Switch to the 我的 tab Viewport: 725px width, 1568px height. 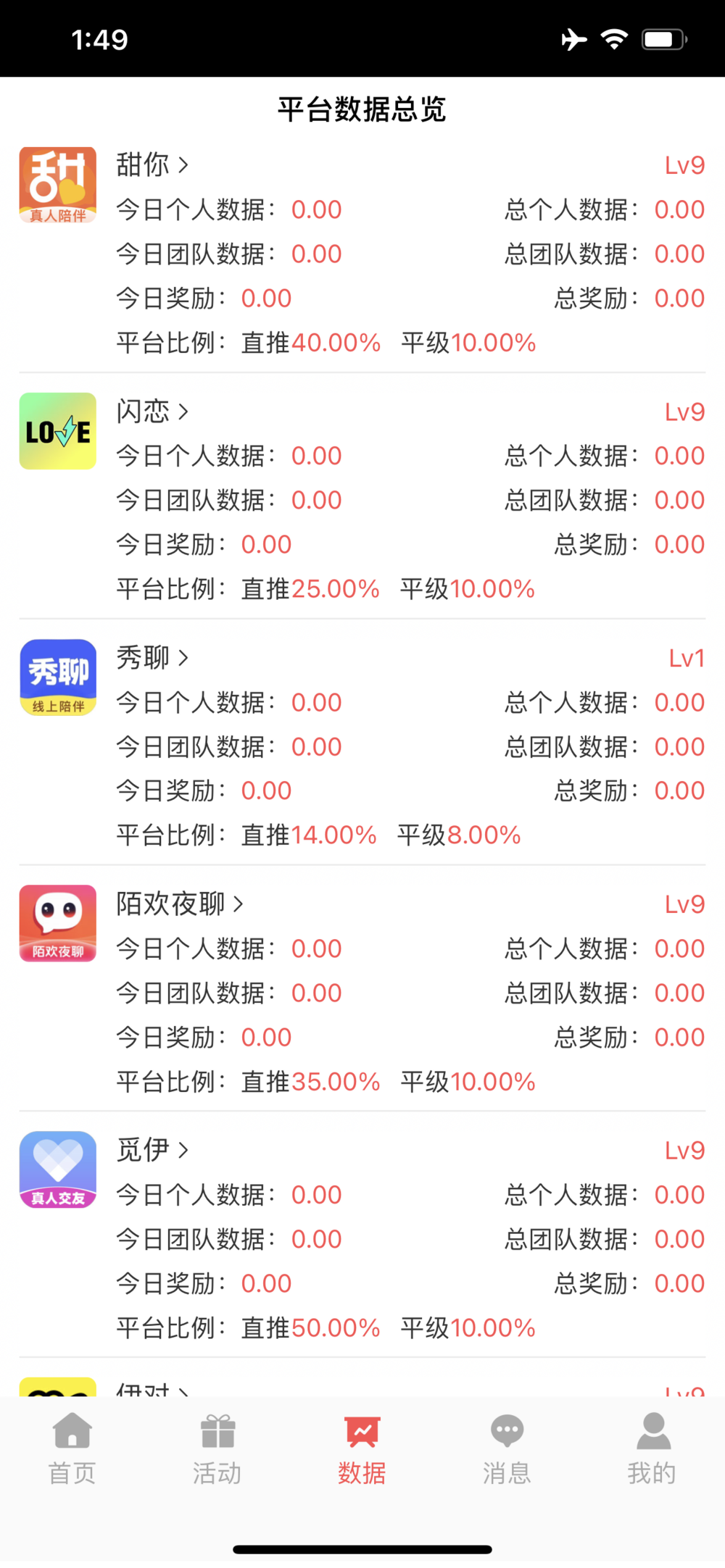coord(652,1449)
